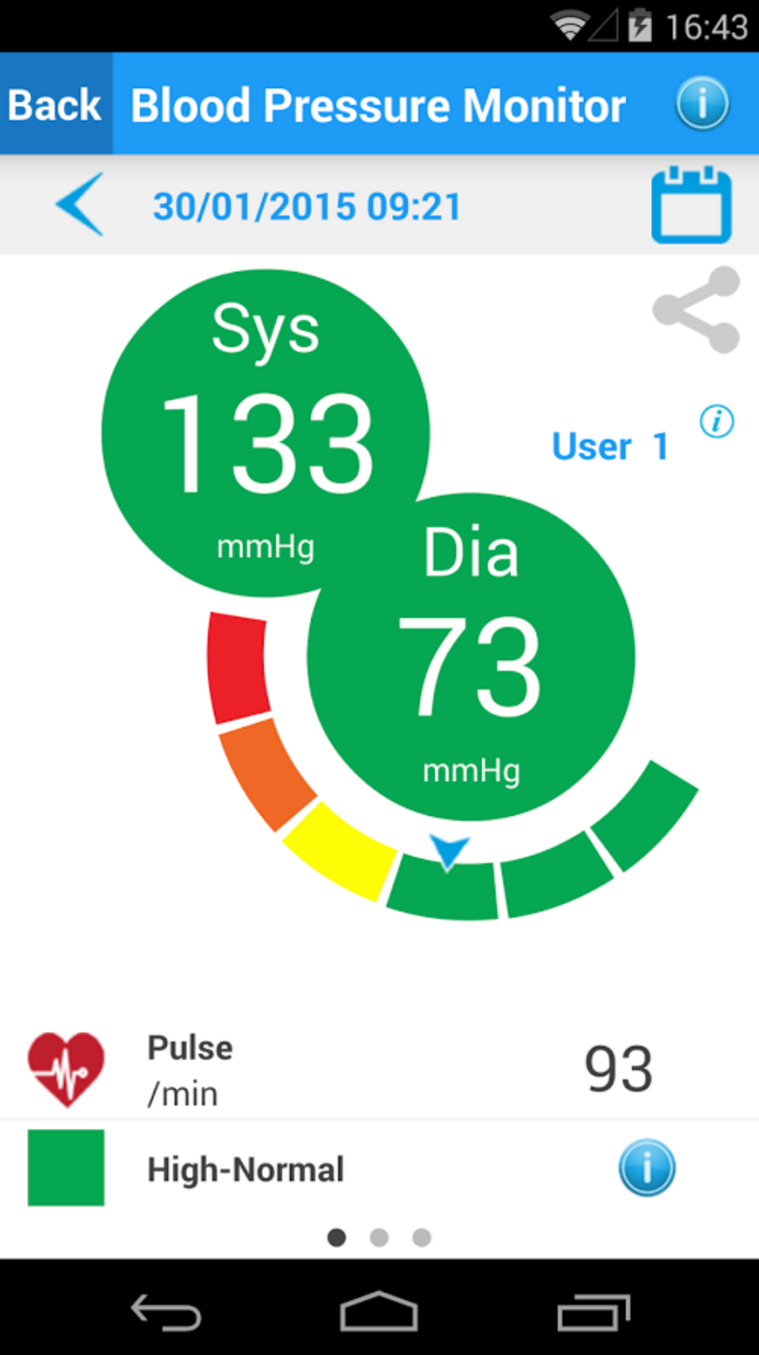Viewport: 759px width, 1355px height.
Task: Open the info icon next to High-Normal
Action: point(647,1168)
